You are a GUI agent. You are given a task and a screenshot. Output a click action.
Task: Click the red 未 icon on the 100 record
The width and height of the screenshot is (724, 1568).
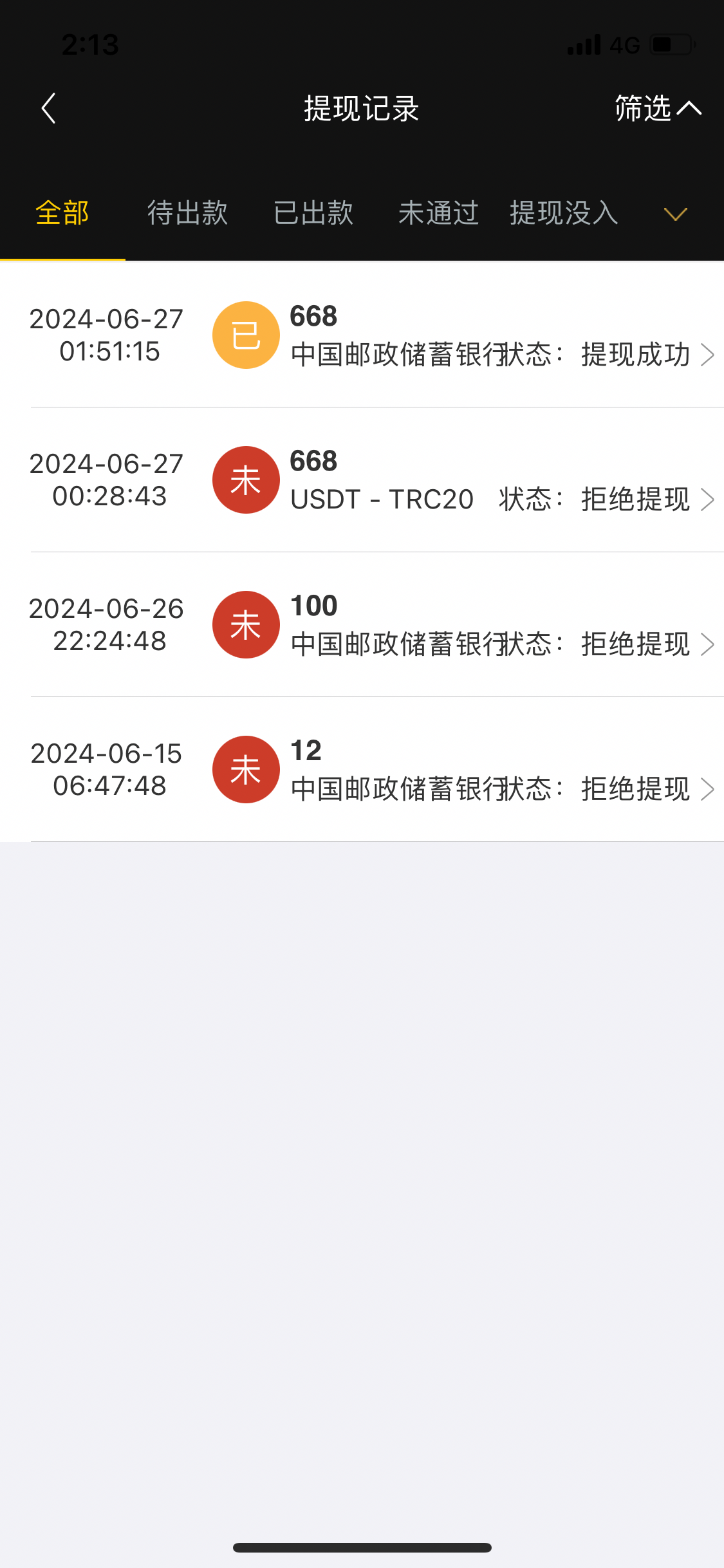(246, 624)
